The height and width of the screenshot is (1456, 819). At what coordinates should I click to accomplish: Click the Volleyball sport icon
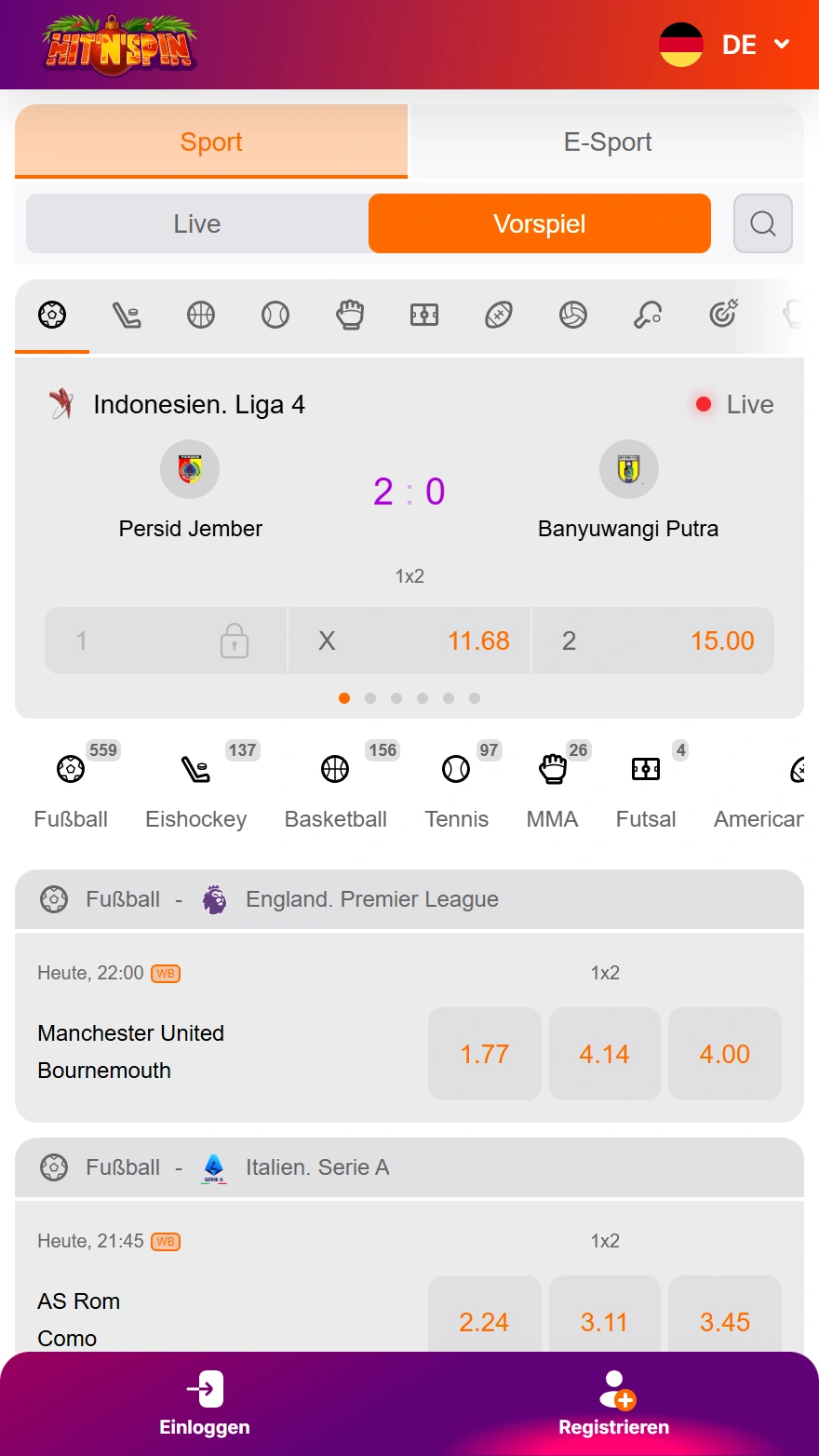click(x=573, y=315)
